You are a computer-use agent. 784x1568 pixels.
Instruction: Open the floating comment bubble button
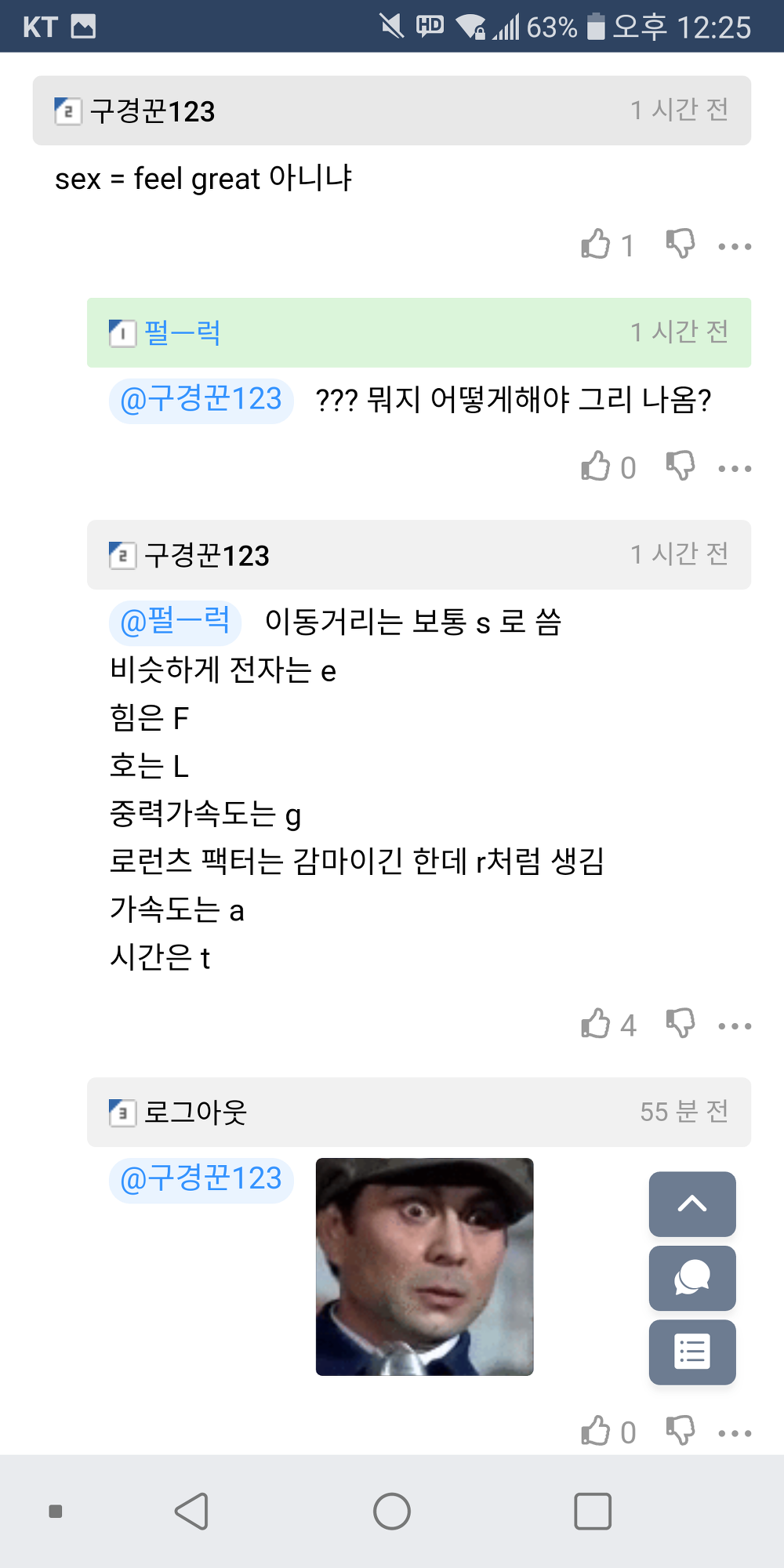click(691, 1278)
